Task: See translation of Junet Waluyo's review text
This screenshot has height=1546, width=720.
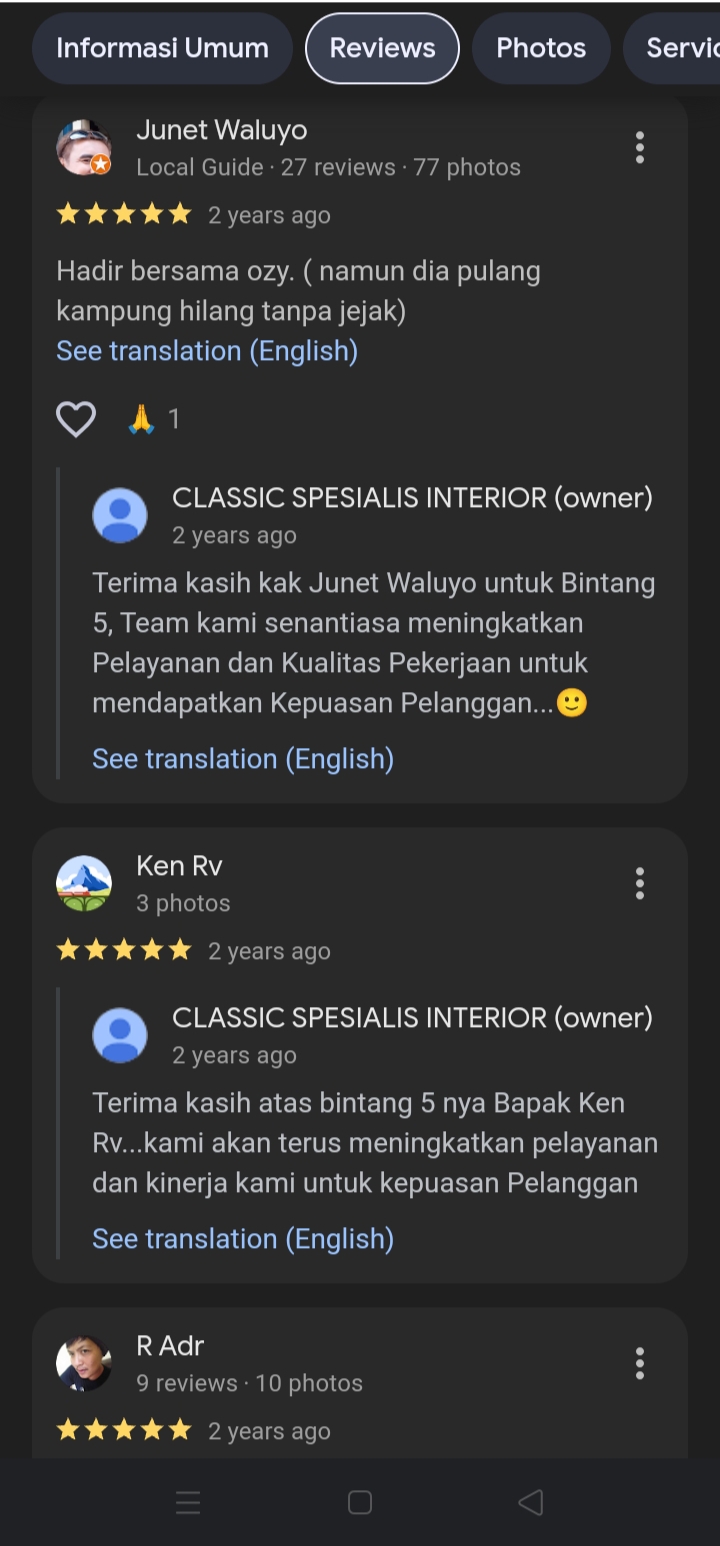Action: pyautogui.click(x=207, y=351)
